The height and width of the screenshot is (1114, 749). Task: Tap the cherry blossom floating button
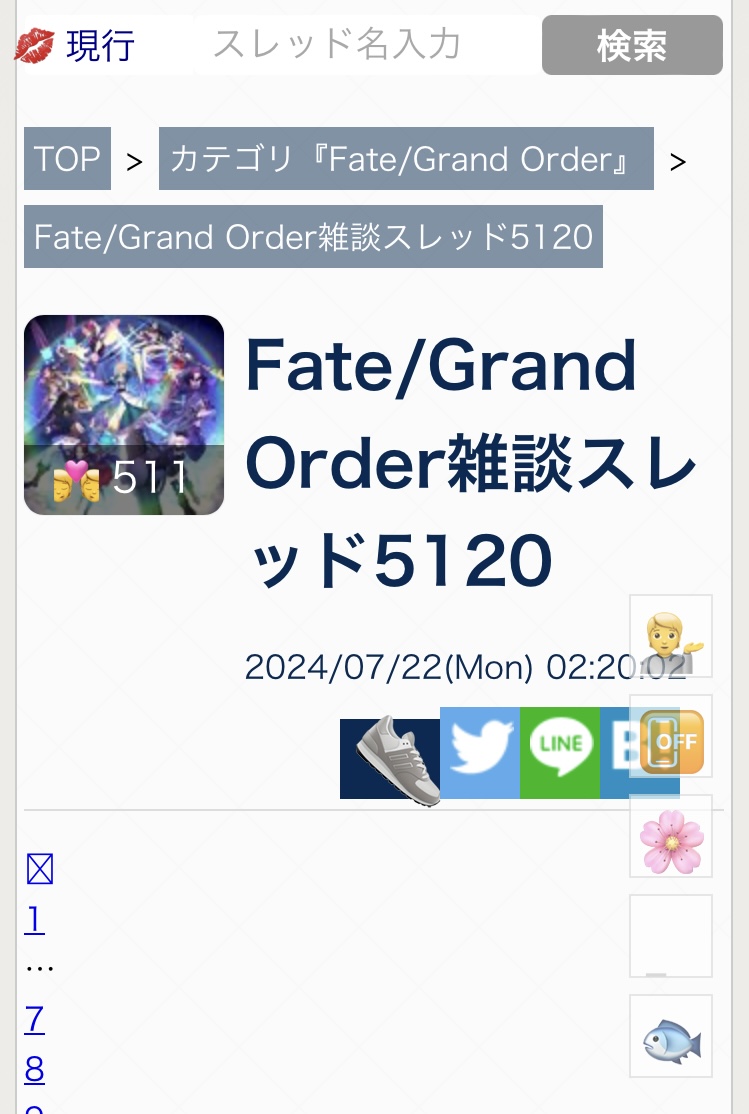pyautogui.click(x=671, y=836)
